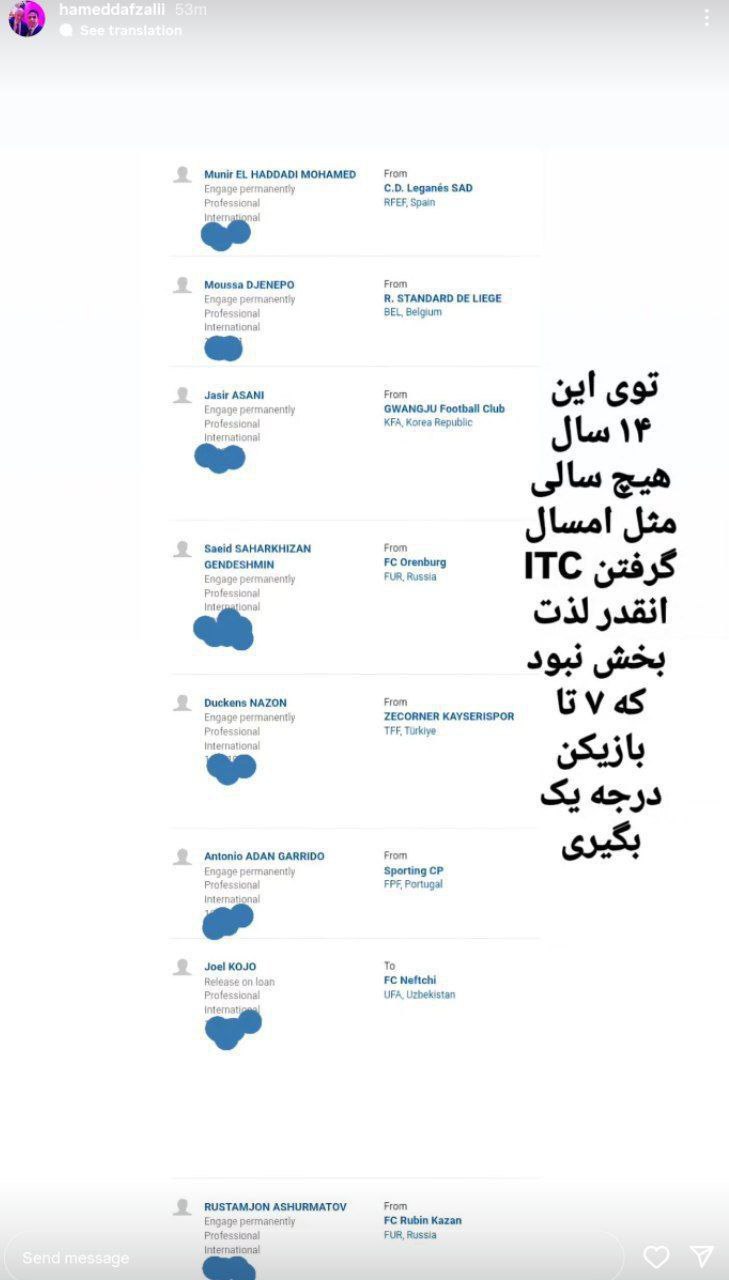Type a reply in Send message field
Image resolution: width=729 pixels, height=1280 pixels.
300,1257
